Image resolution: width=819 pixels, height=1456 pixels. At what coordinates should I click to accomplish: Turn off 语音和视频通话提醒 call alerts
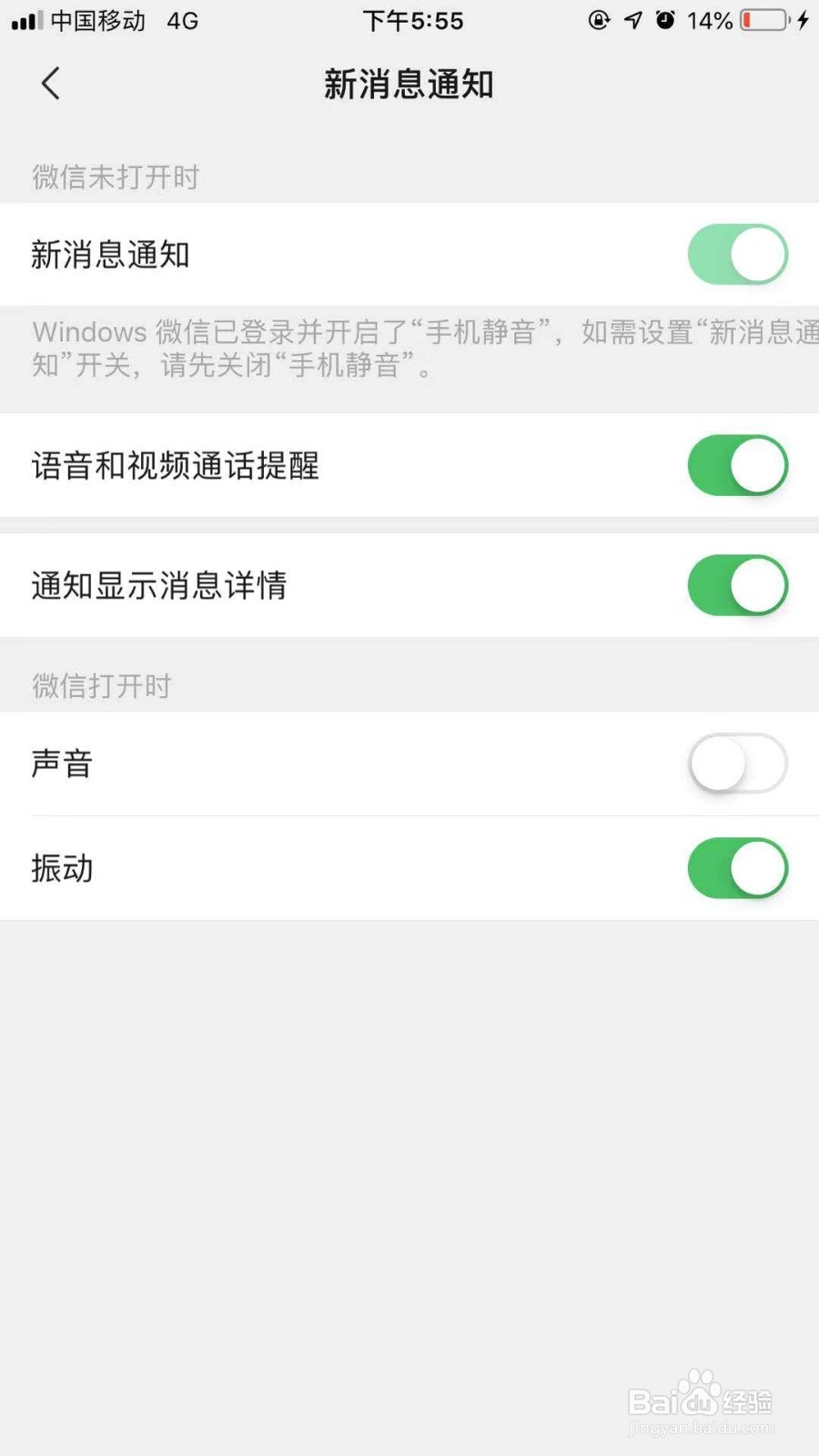click(737, 465)
